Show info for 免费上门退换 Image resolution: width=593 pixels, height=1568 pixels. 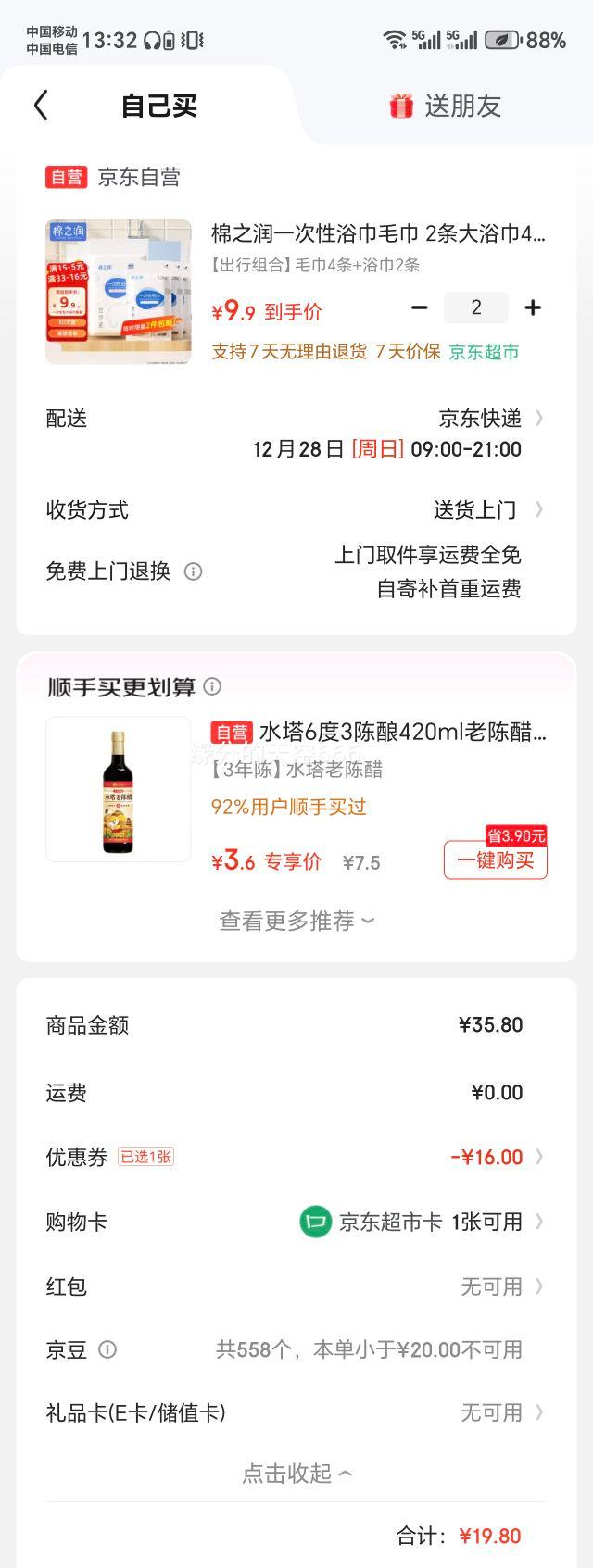click(193, 571)
